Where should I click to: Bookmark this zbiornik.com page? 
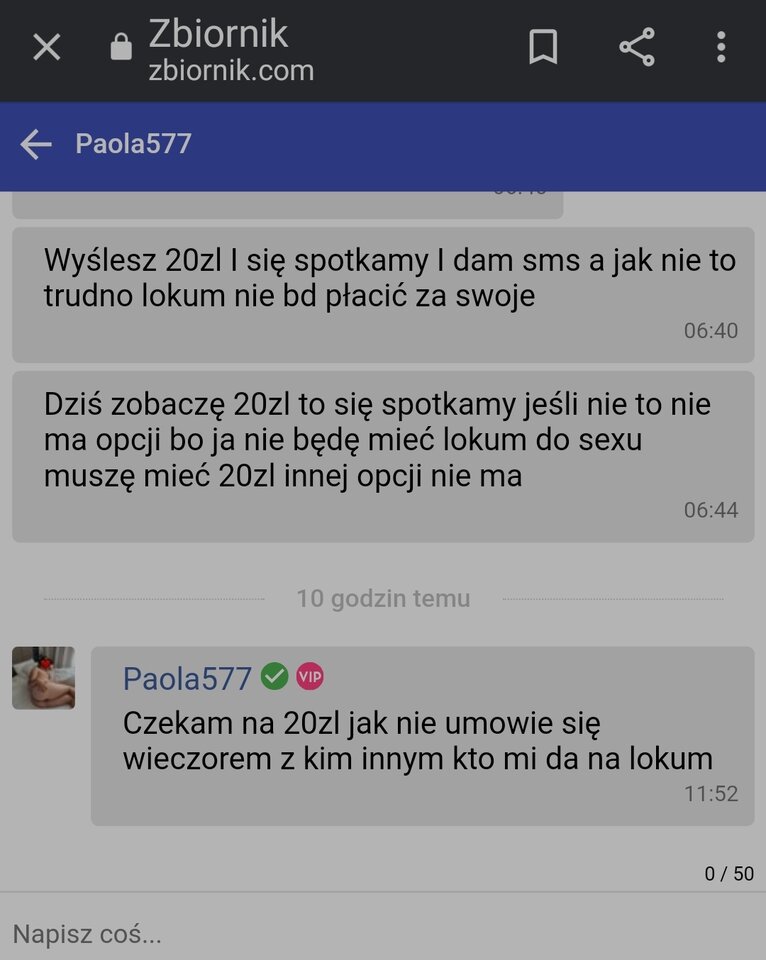(543, 47)
